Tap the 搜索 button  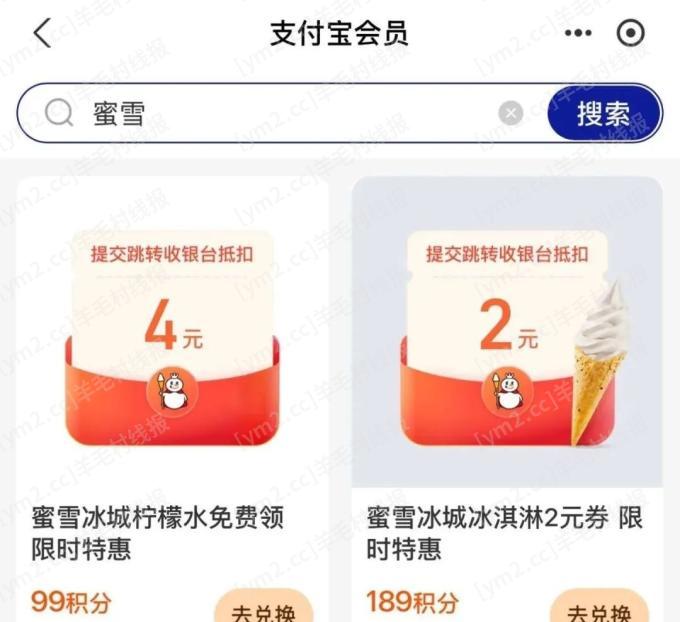pos(604,113)
